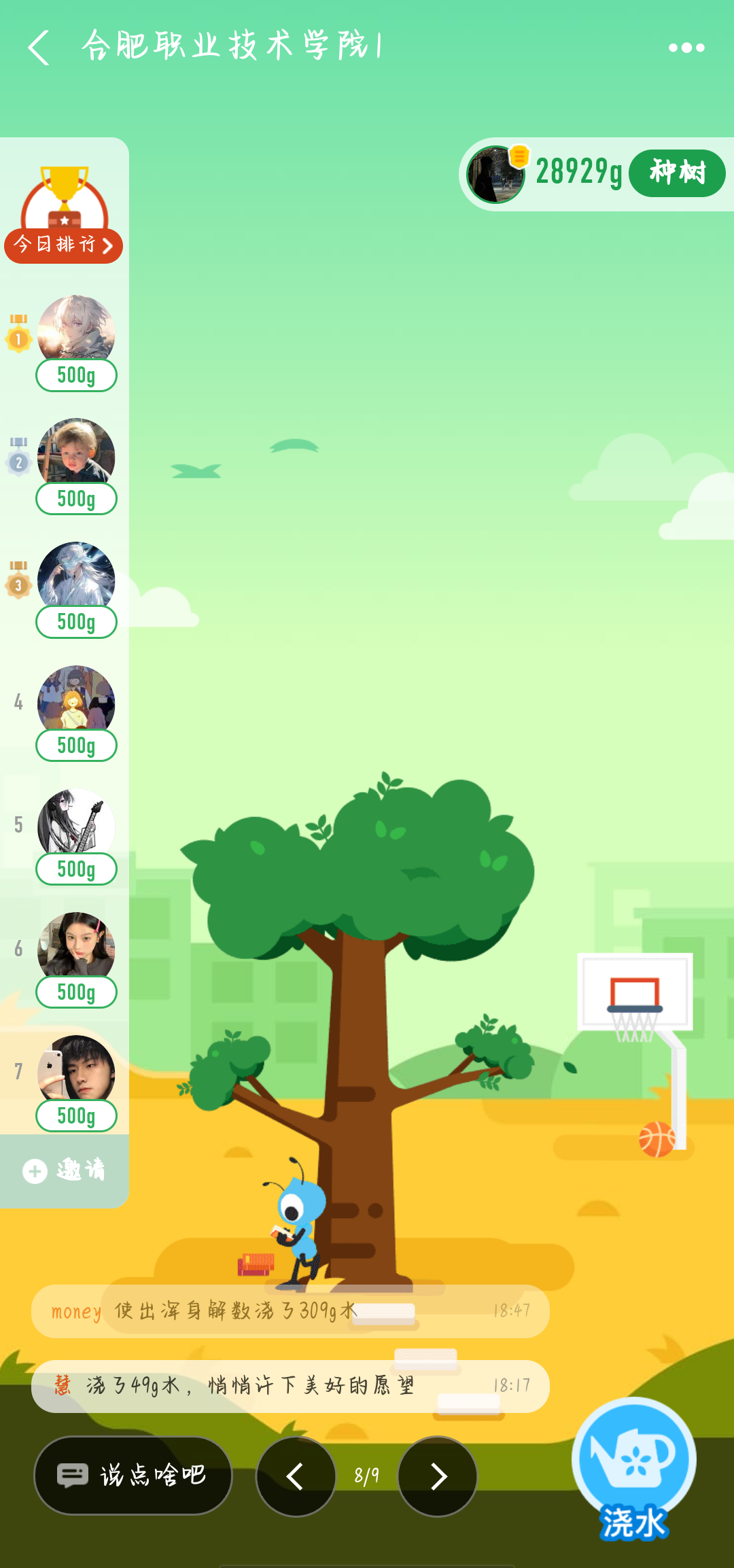Tap the 种树 button
The height and width of the screenshot is (1568, 734).
tap(677, 173)
